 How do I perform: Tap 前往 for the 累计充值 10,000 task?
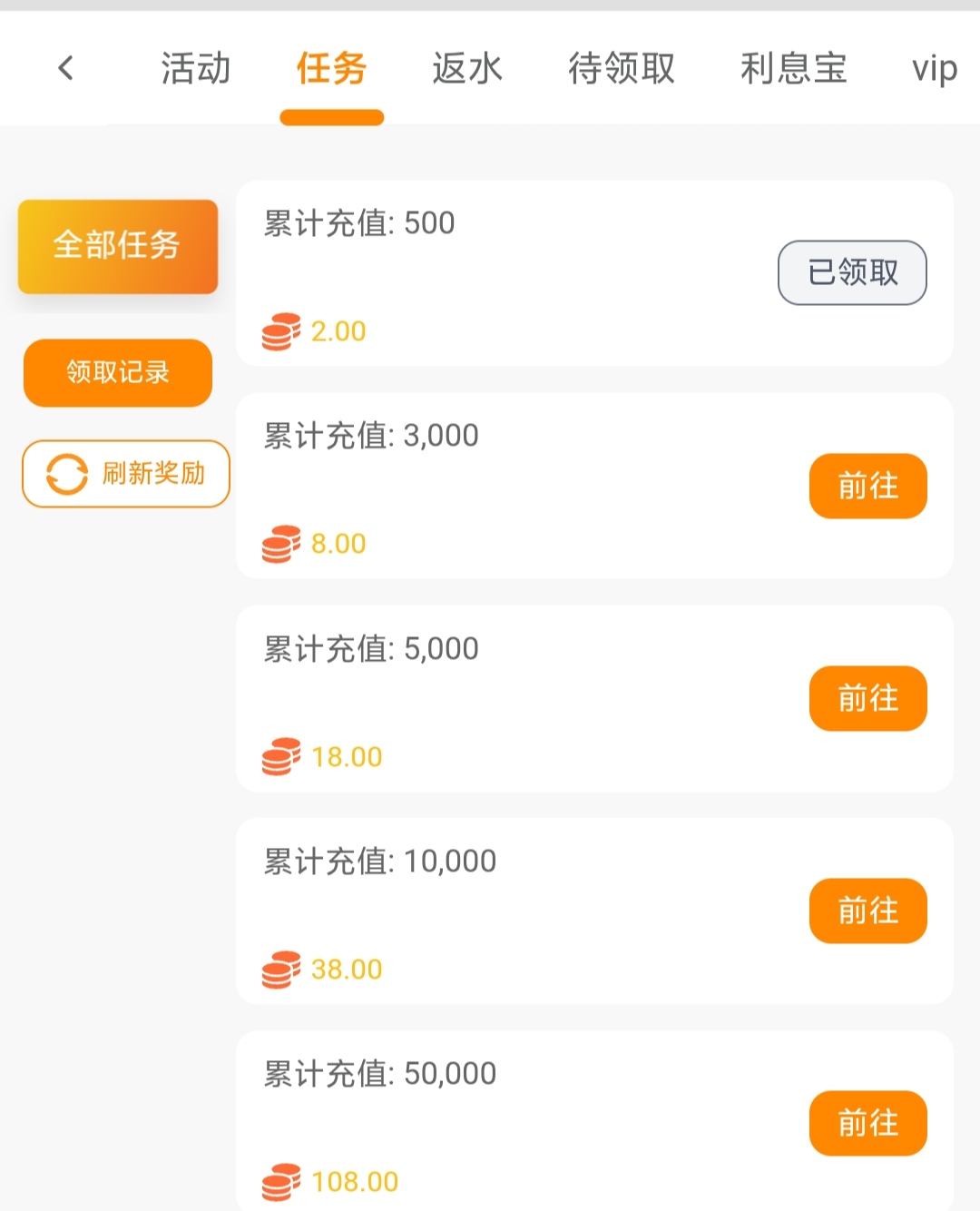[867, 911]
